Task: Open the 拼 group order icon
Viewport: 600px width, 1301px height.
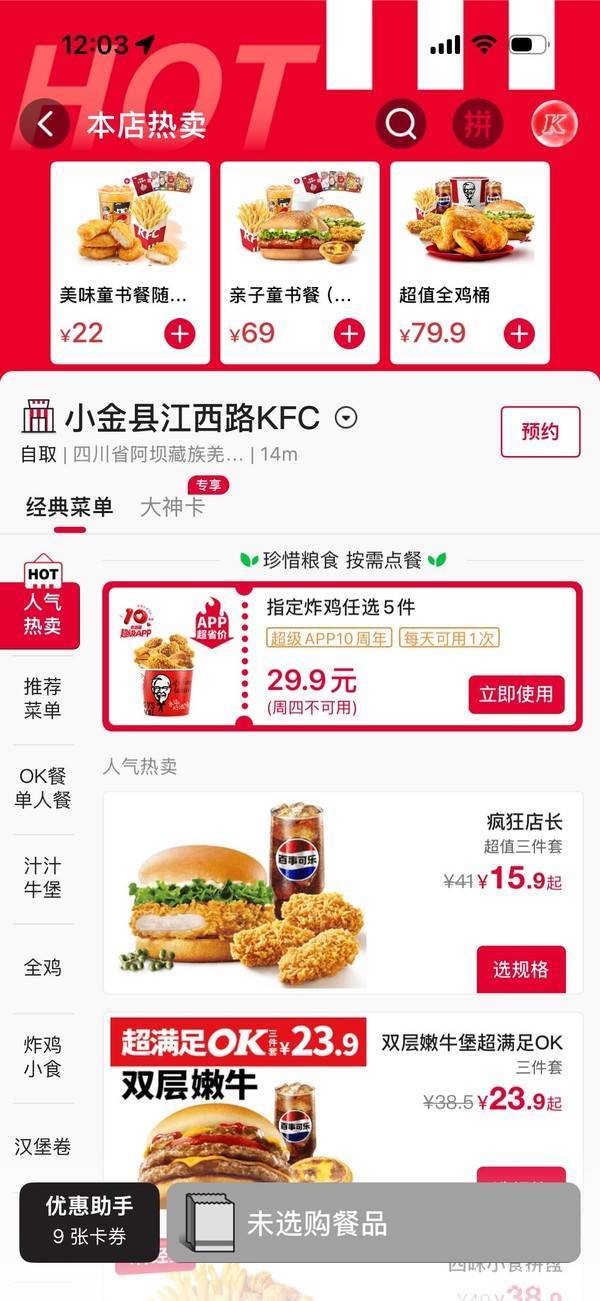Action: 478,124
